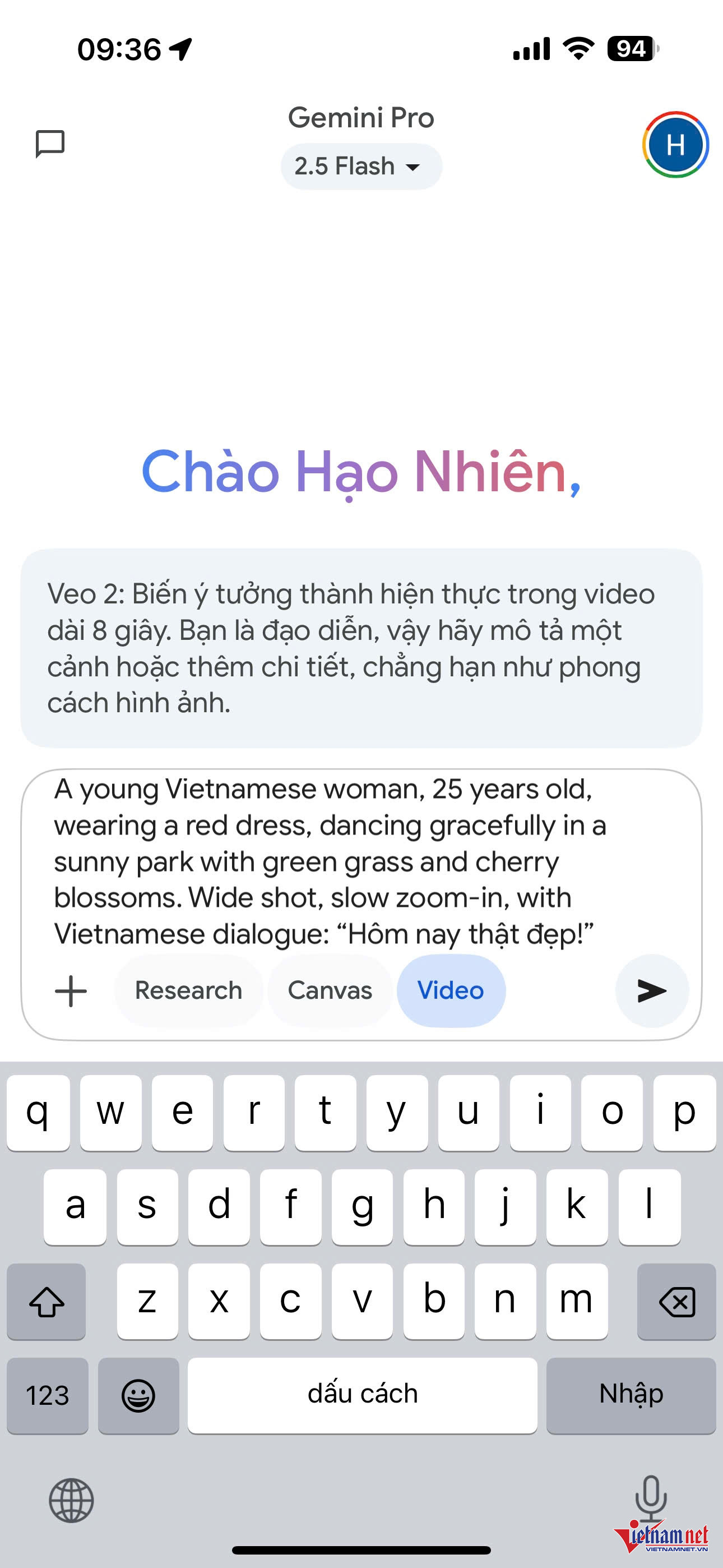Select the Research chip
The height and width of the screenshot is (1568, 723).
click(x=188, y=991)
